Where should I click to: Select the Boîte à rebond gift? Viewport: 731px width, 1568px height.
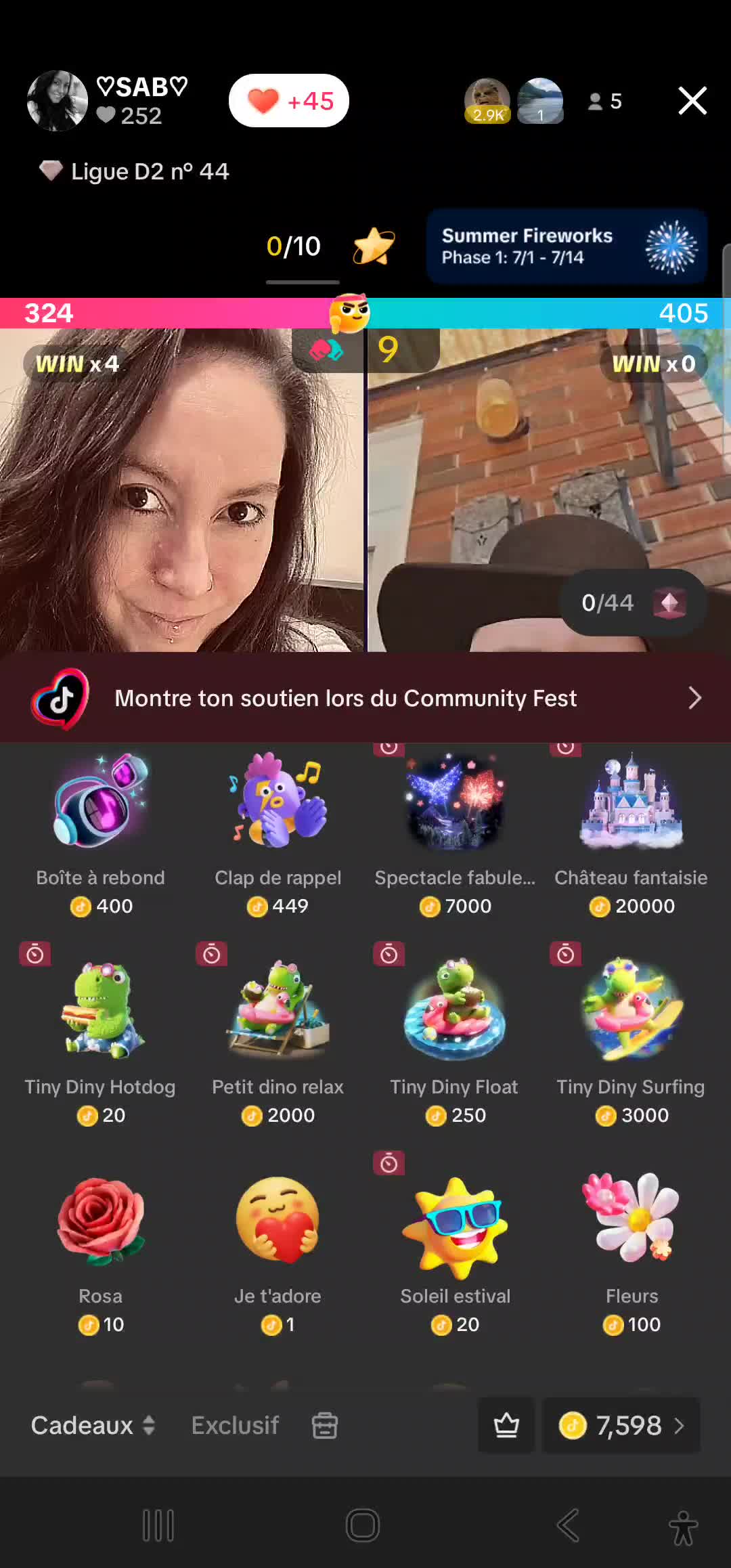(x=101, y=834)
